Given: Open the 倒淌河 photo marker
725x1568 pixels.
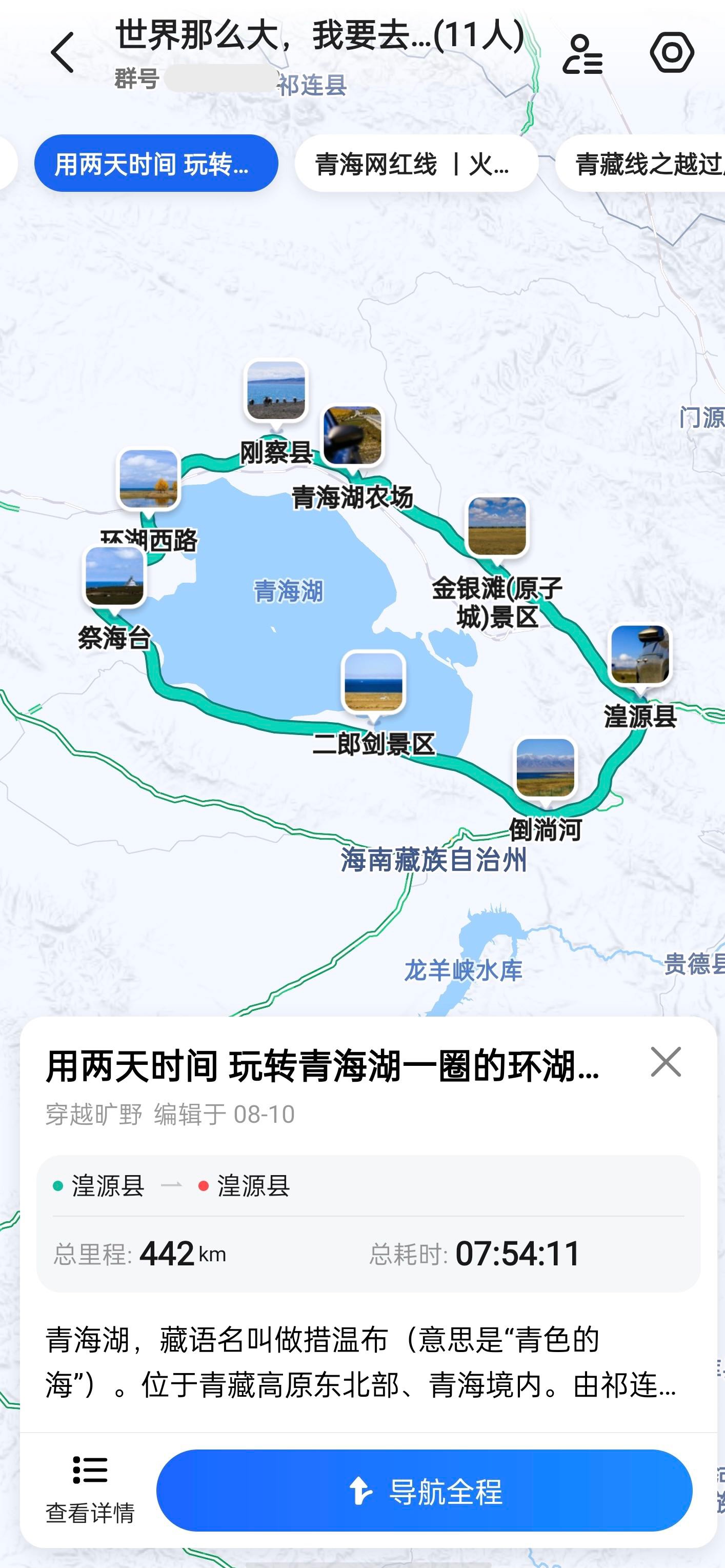Looking at the screenshot, I should (x=546, y=768).
